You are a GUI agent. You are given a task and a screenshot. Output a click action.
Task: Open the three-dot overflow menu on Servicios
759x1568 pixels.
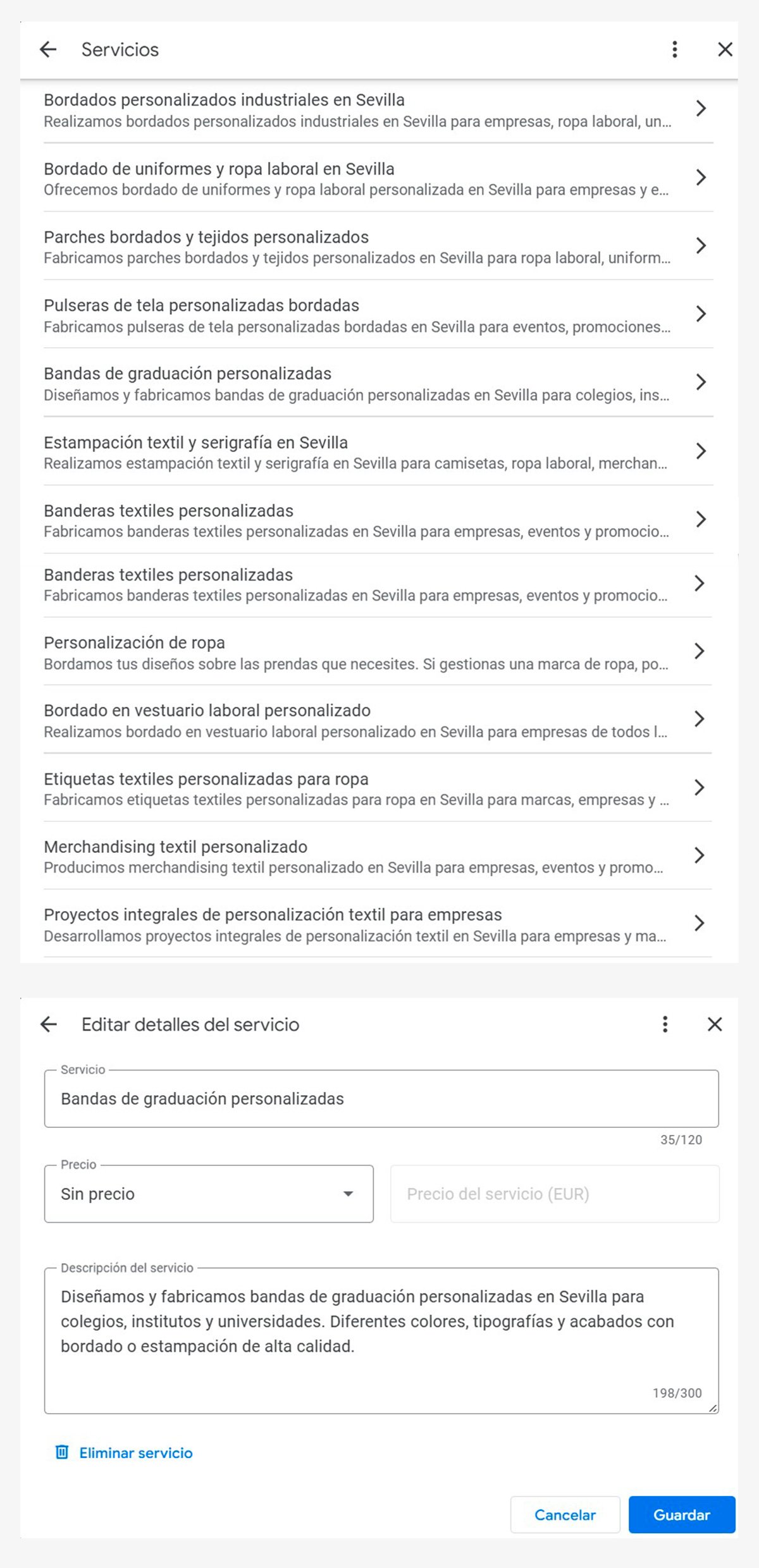click(x=674, y=49)
